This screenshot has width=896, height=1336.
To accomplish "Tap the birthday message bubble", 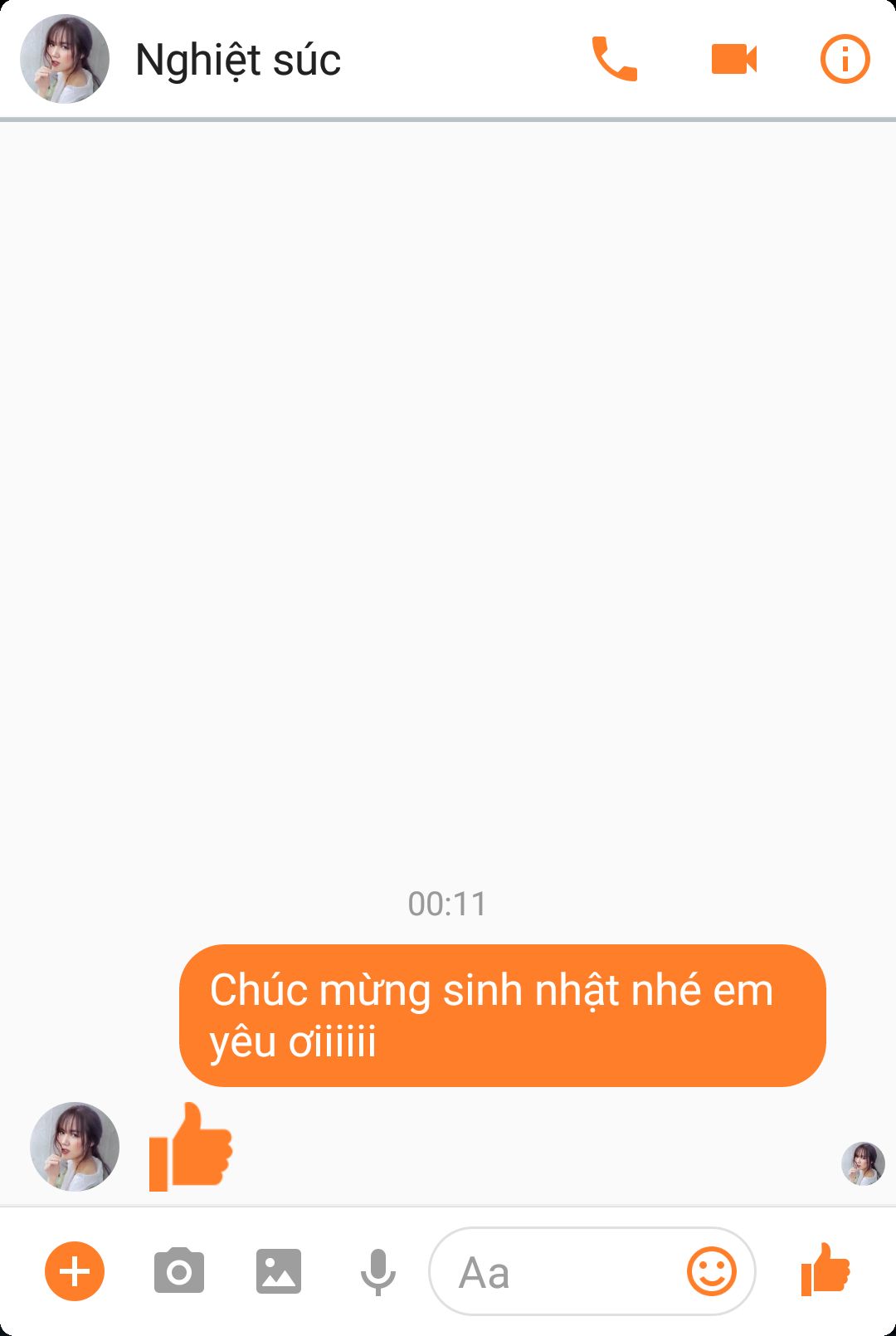I will click(502, 1015).
